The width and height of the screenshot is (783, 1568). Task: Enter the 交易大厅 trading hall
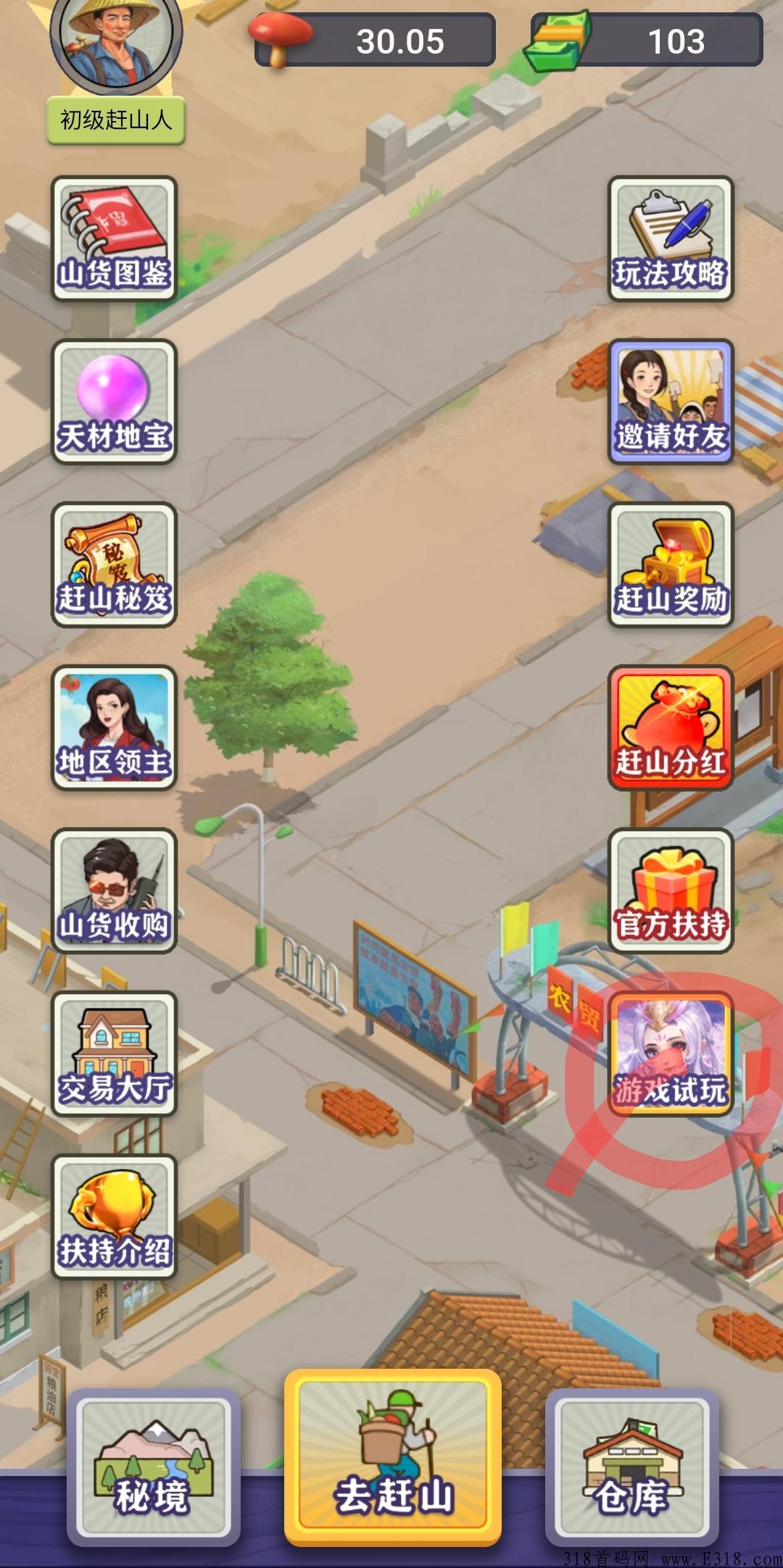pyautogui.click(x=114, y=1054)
